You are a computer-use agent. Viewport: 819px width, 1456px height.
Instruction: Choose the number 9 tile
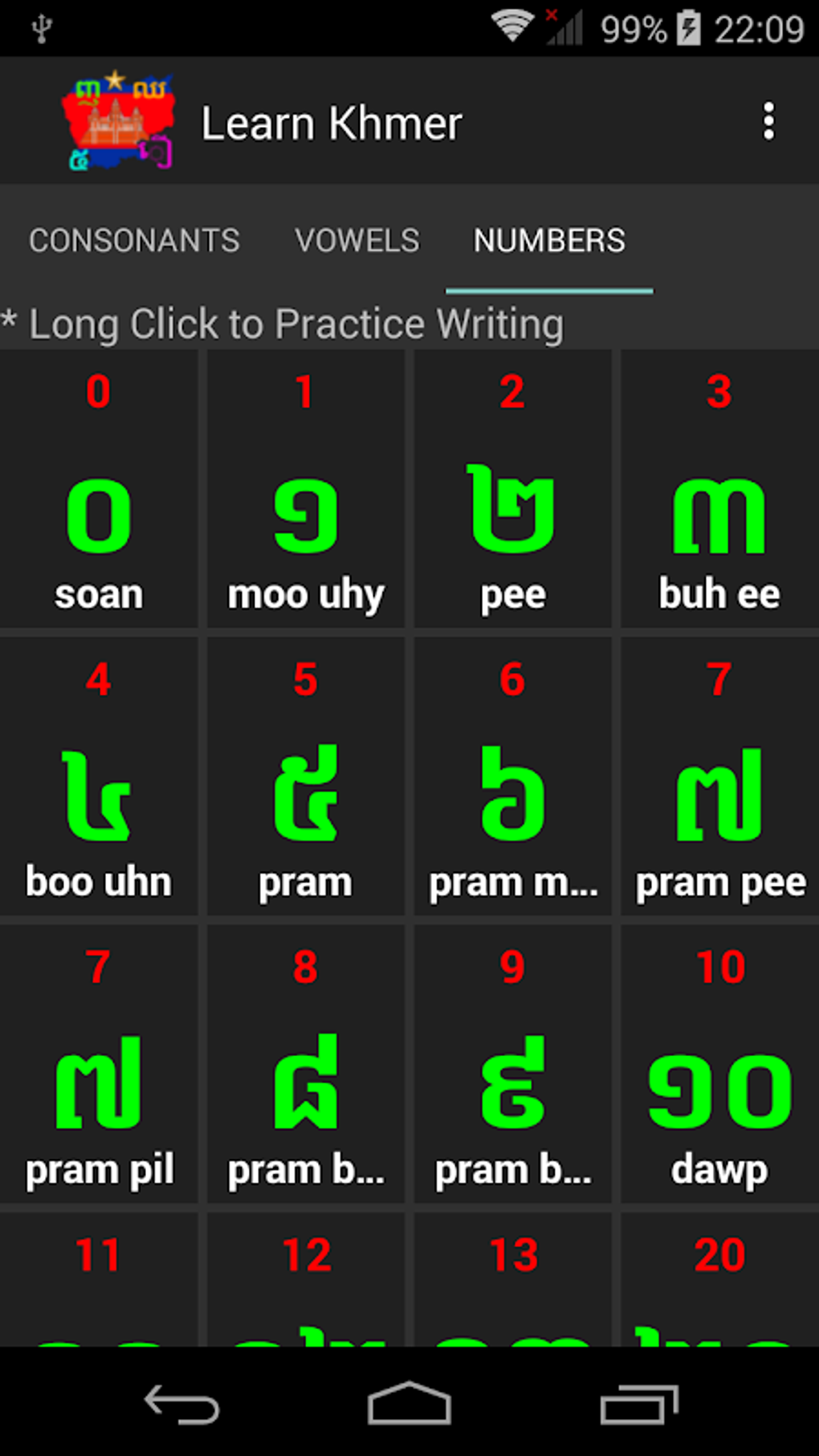click(x=512, y=1065)
